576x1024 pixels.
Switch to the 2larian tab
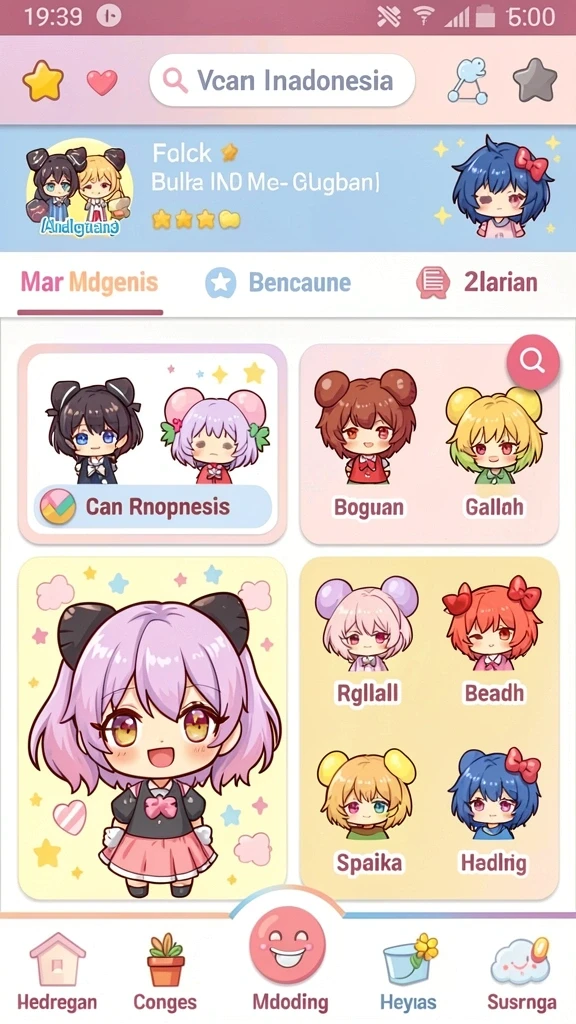(477, 283)
